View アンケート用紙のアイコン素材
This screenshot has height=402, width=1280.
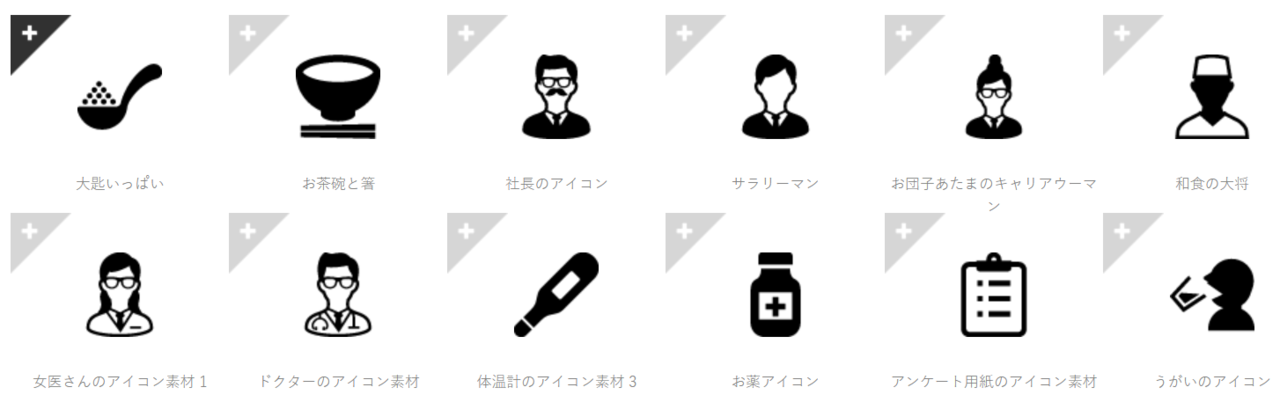[994, 295]
